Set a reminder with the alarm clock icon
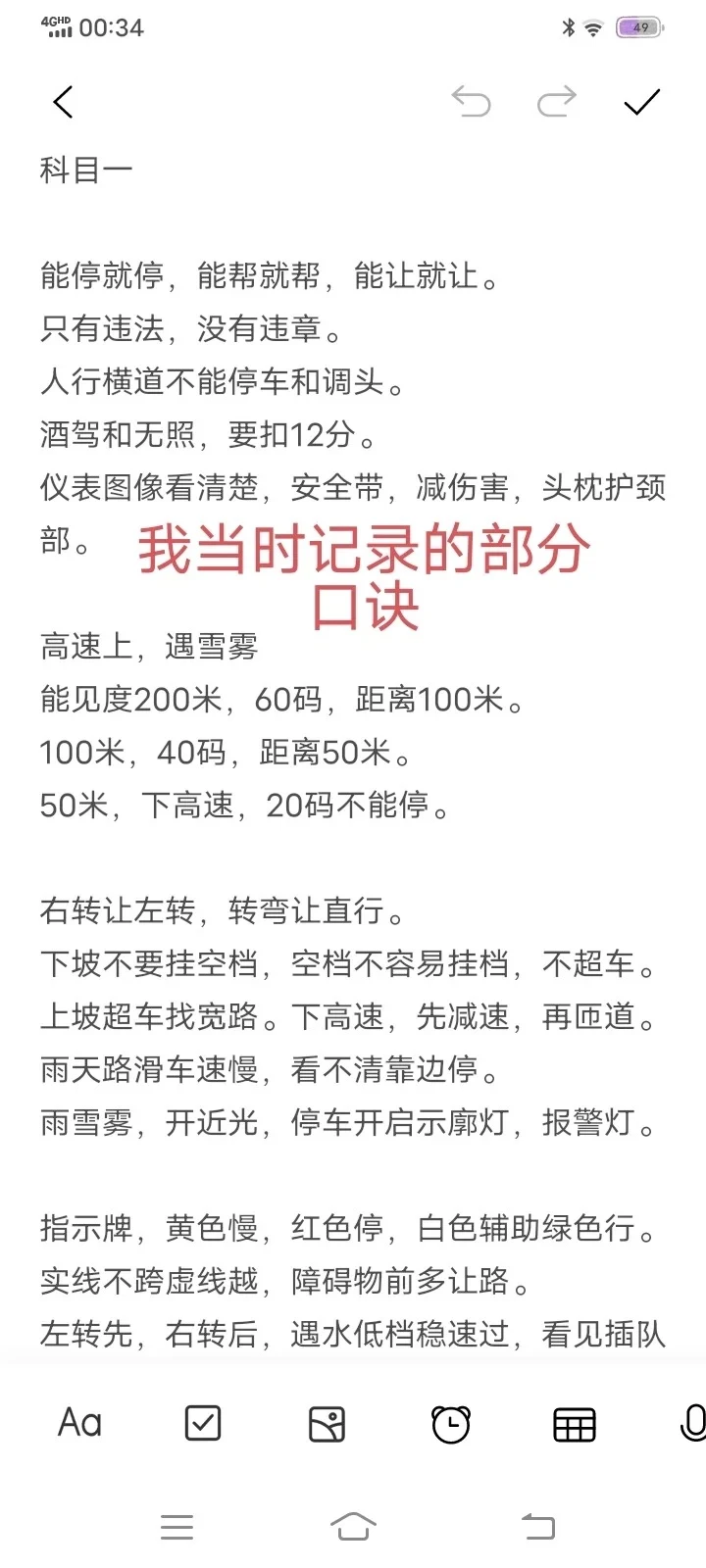Screen dimensions: 706x1568 click(x=451, y=1424)
